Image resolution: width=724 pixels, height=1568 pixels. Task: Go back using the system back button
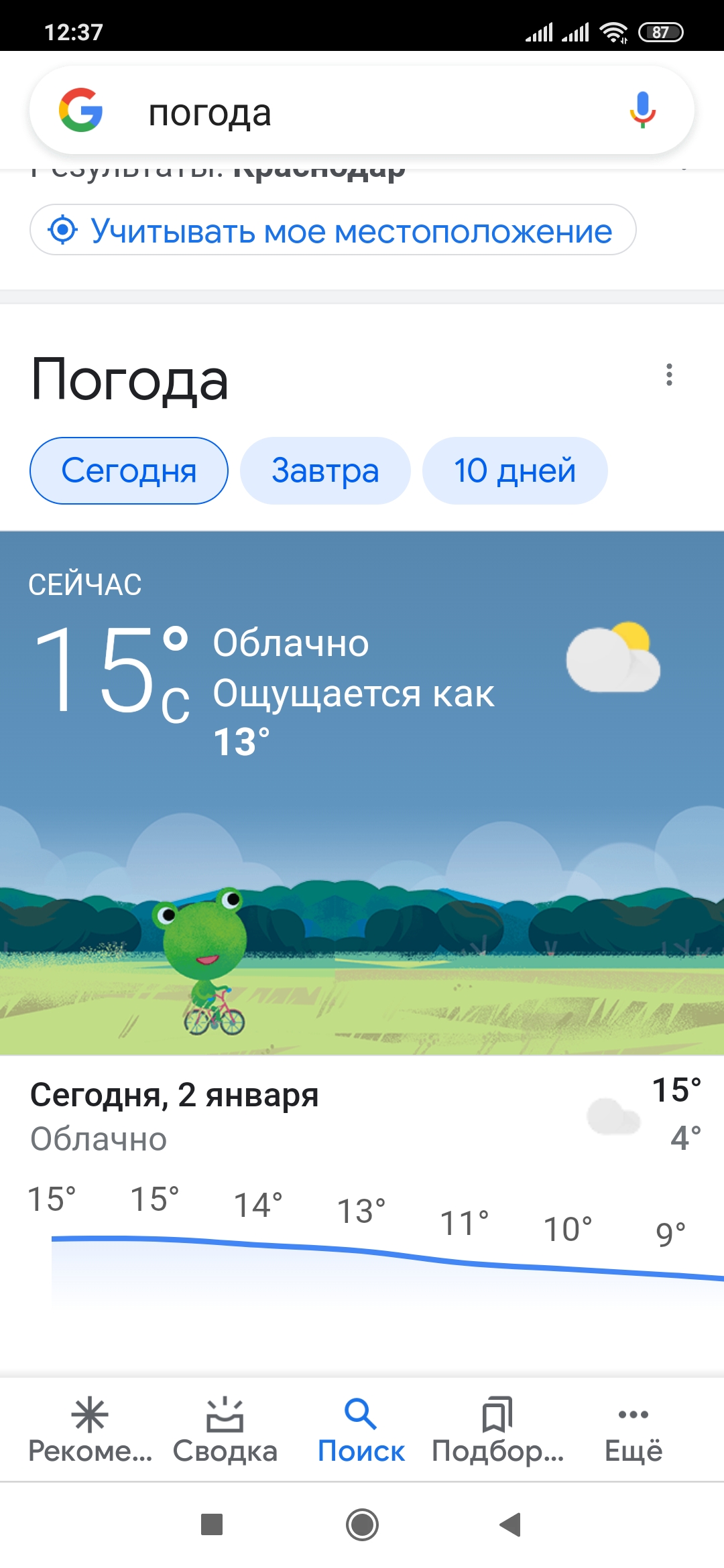click(x=511, y=1525)
